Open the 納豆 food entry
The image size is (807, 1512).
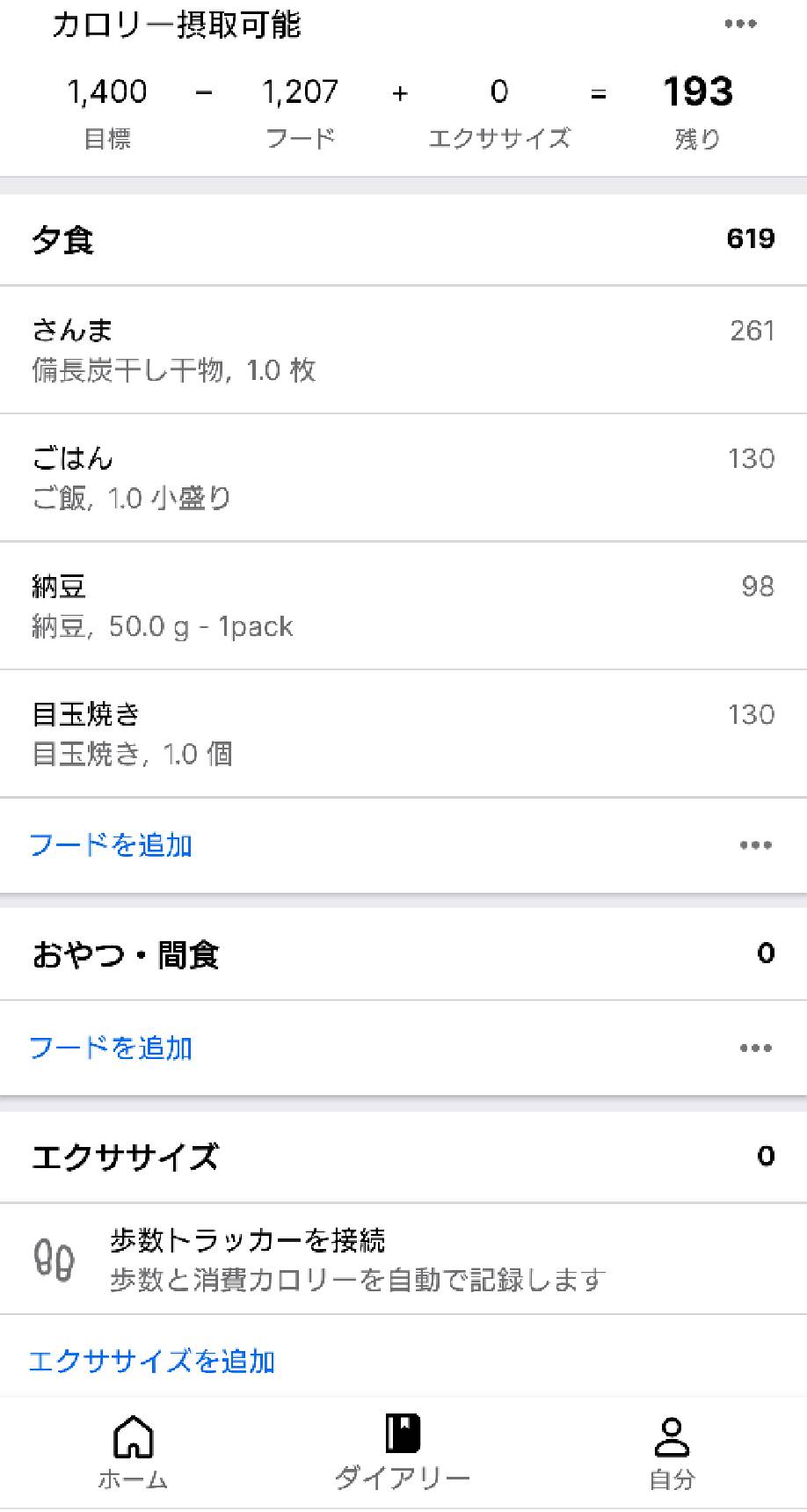(403, 606)
